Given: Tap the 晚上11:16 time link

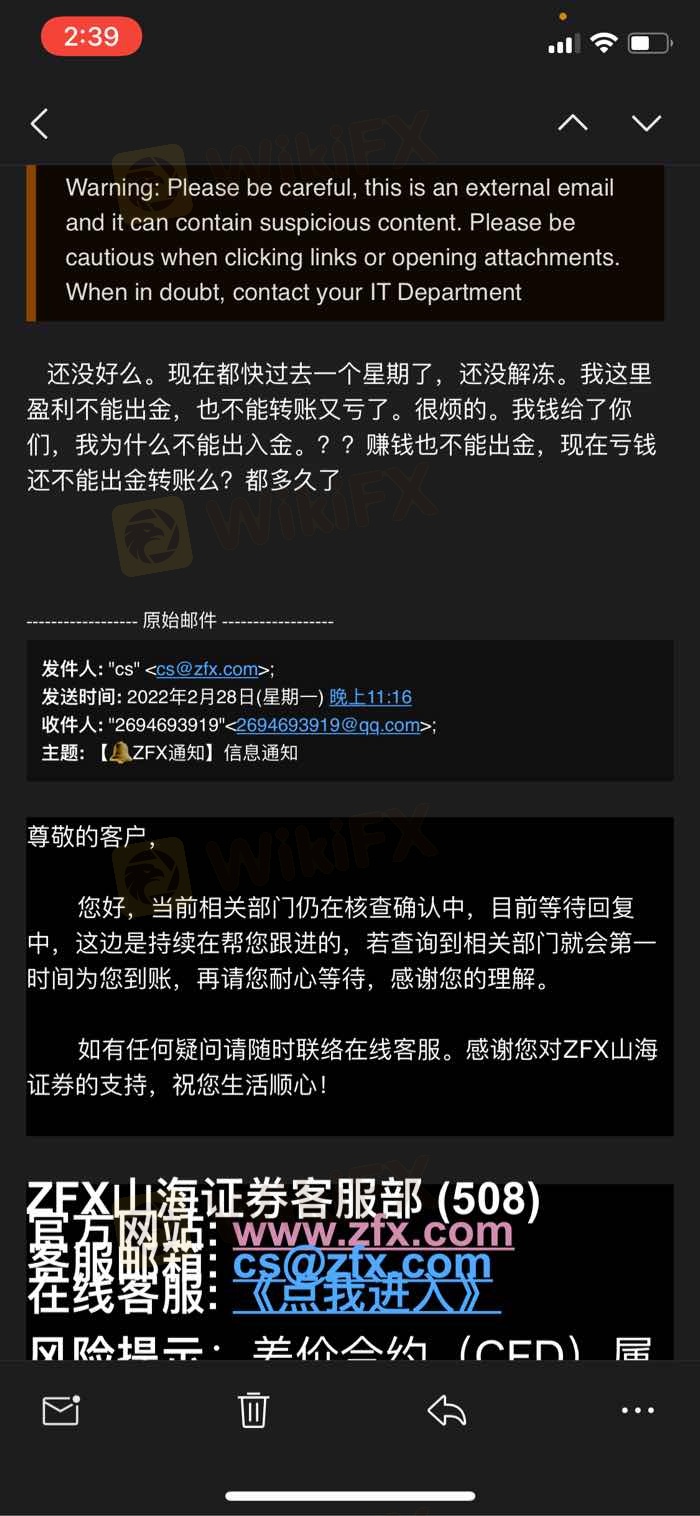Looking at the screenshot, I should (370, 697).
